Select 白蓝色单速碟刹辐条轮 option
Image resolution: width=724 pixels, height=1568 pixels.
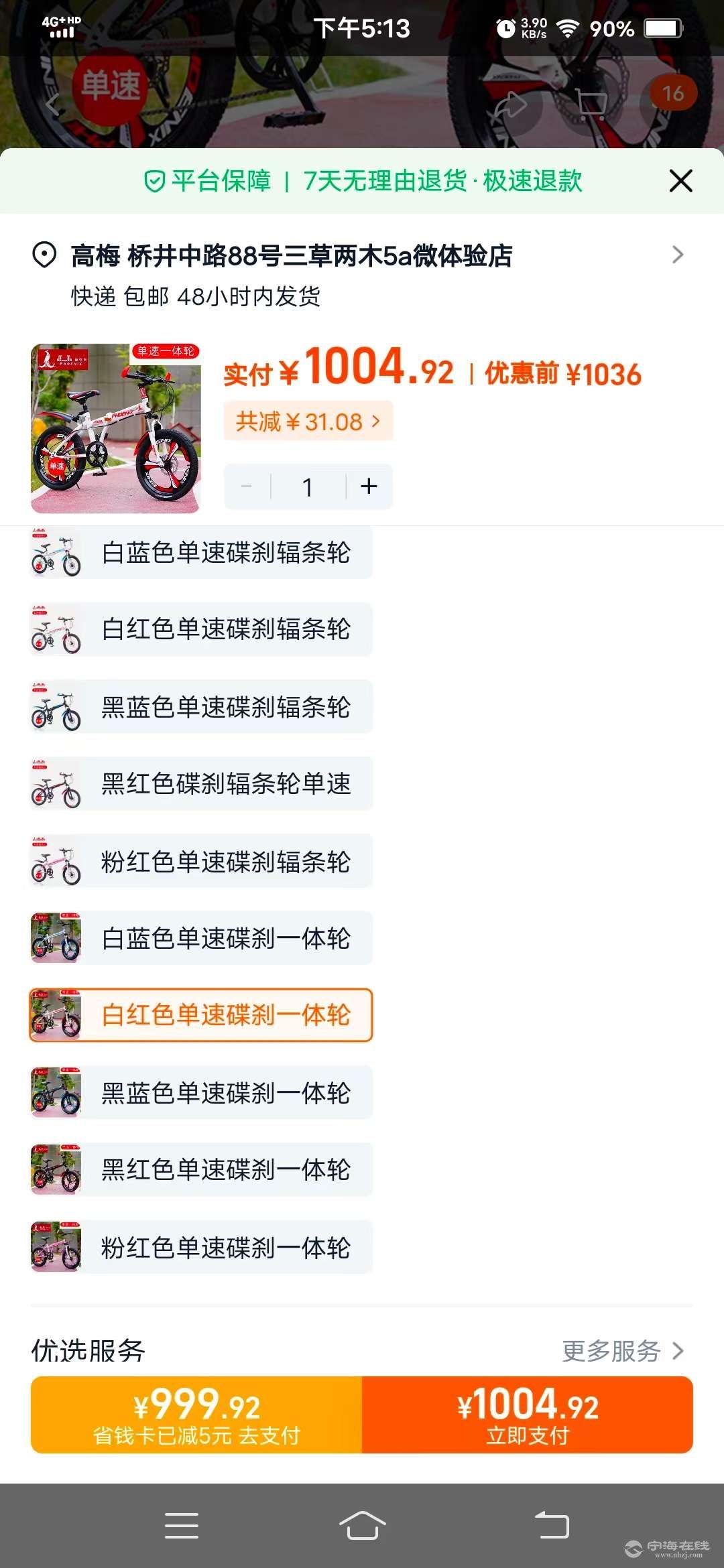(x=201, y=553)
